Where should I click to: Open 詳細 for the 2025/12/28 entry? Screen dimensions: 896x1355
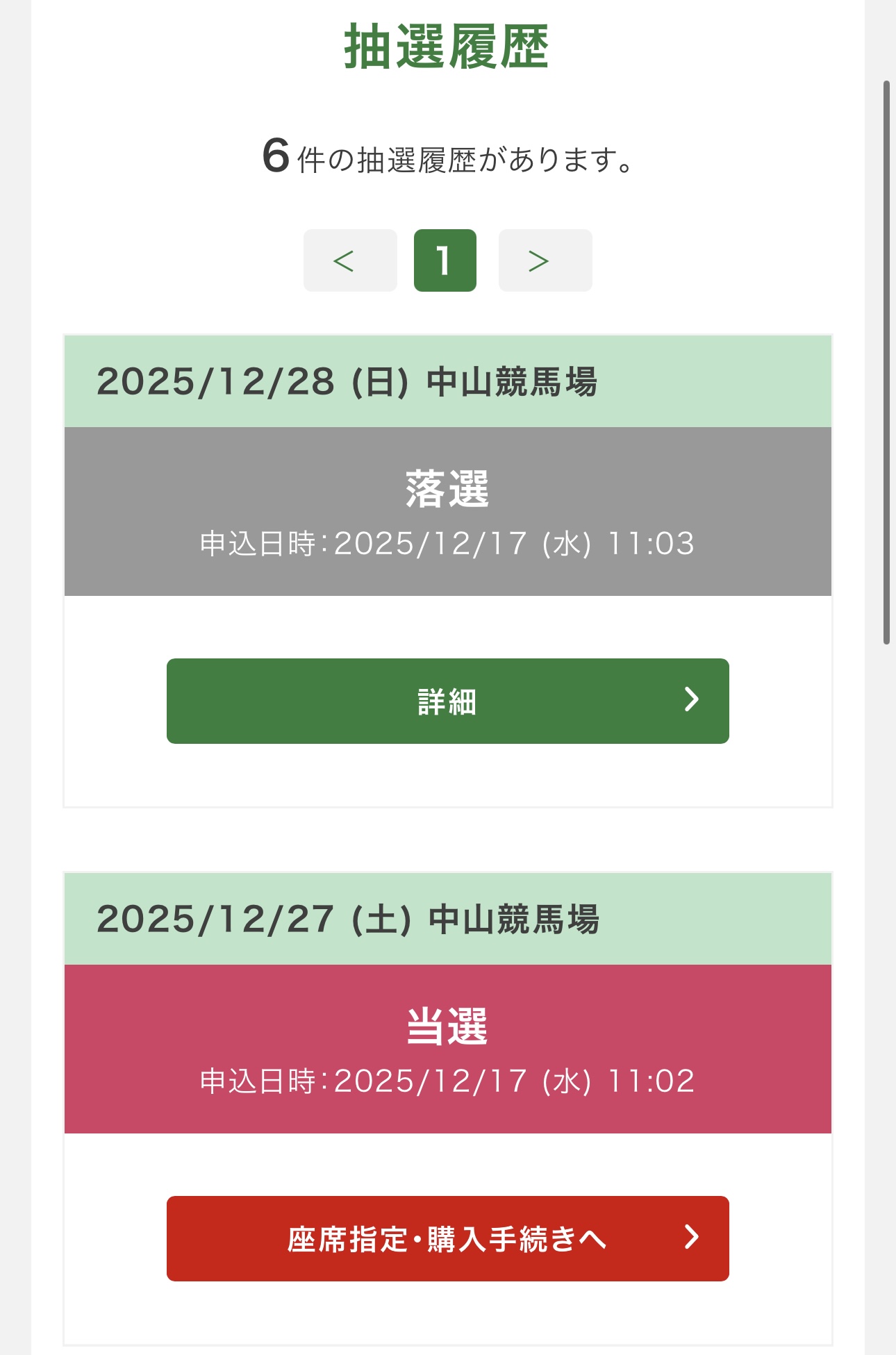coord(448,701)
